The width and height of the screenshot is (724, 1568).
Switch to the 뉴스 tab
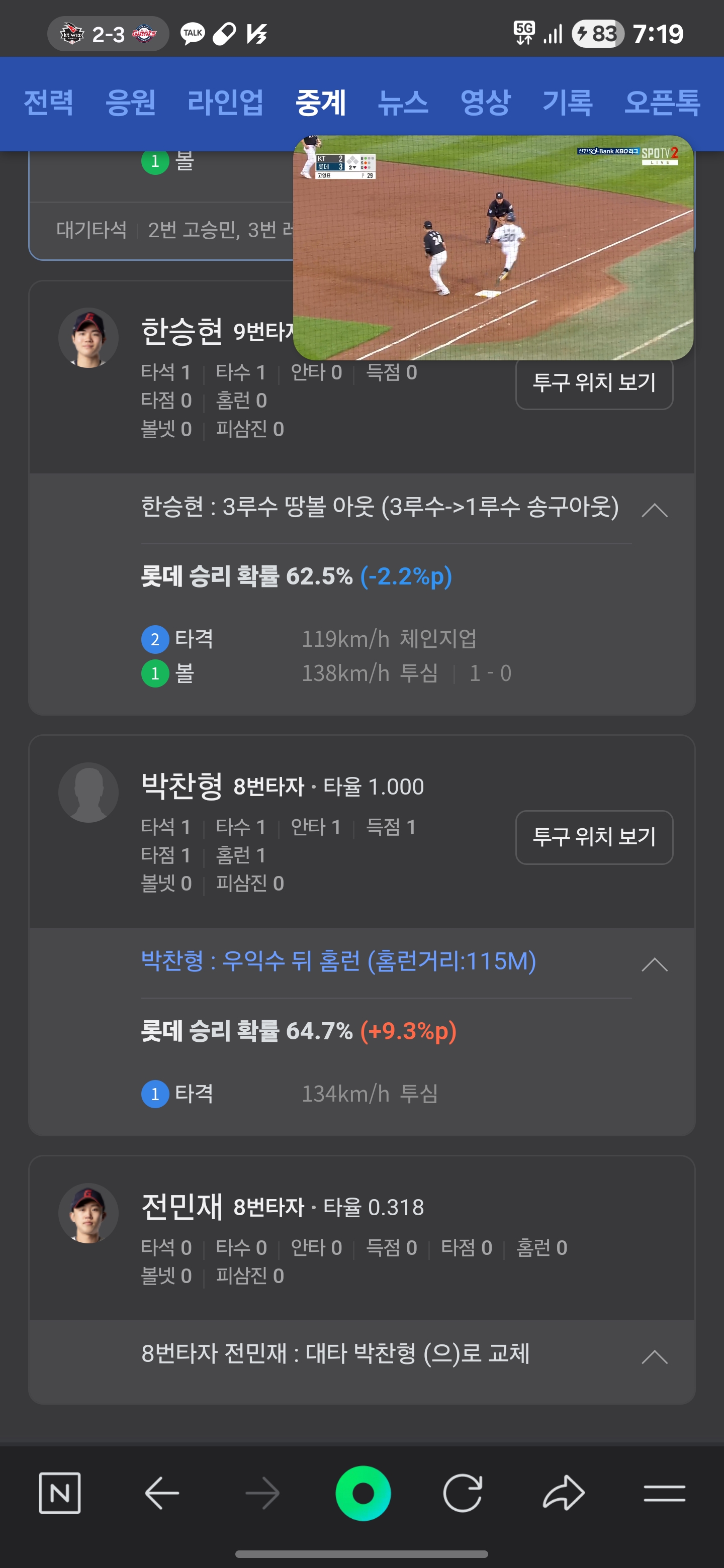[403, 102]
